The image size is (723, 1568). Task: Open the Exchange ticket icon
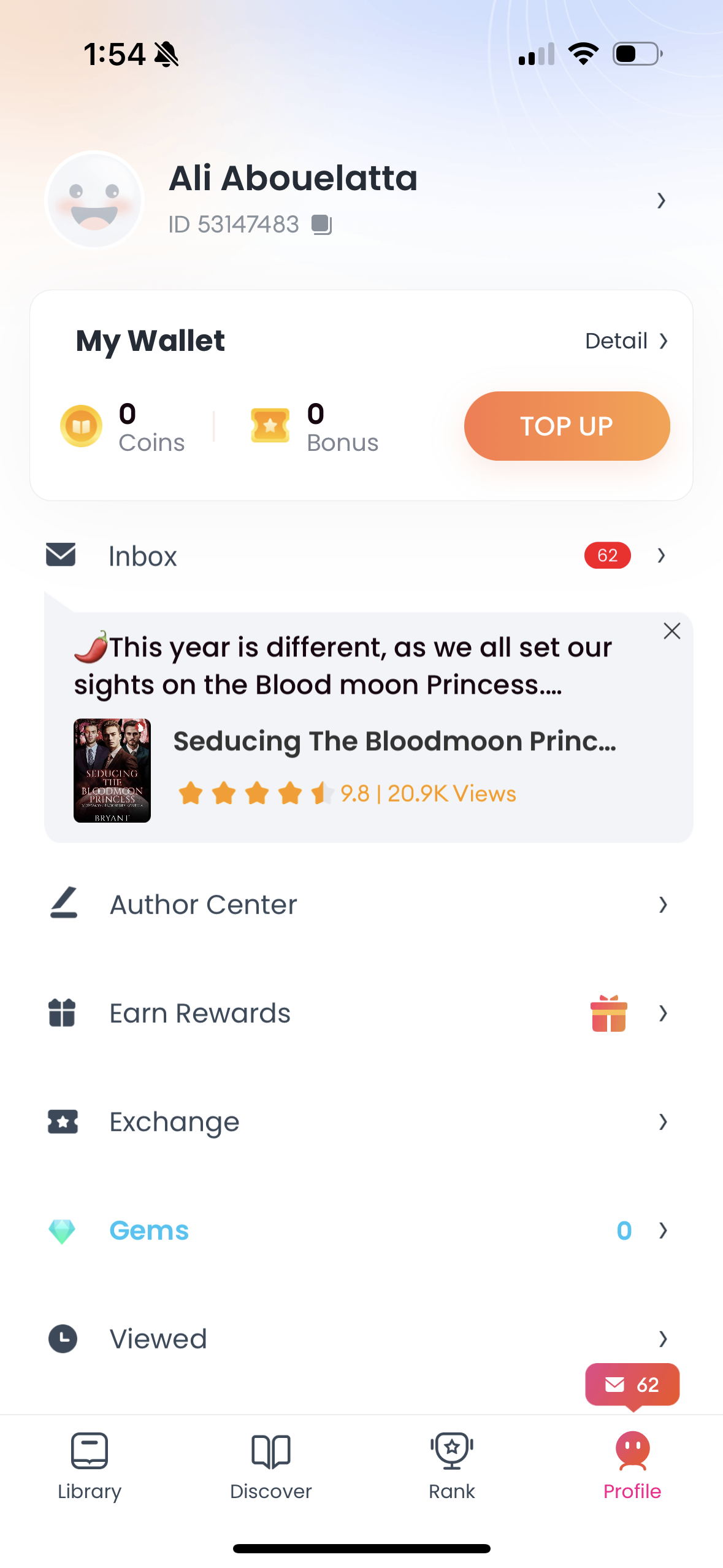coord(63,1122)
